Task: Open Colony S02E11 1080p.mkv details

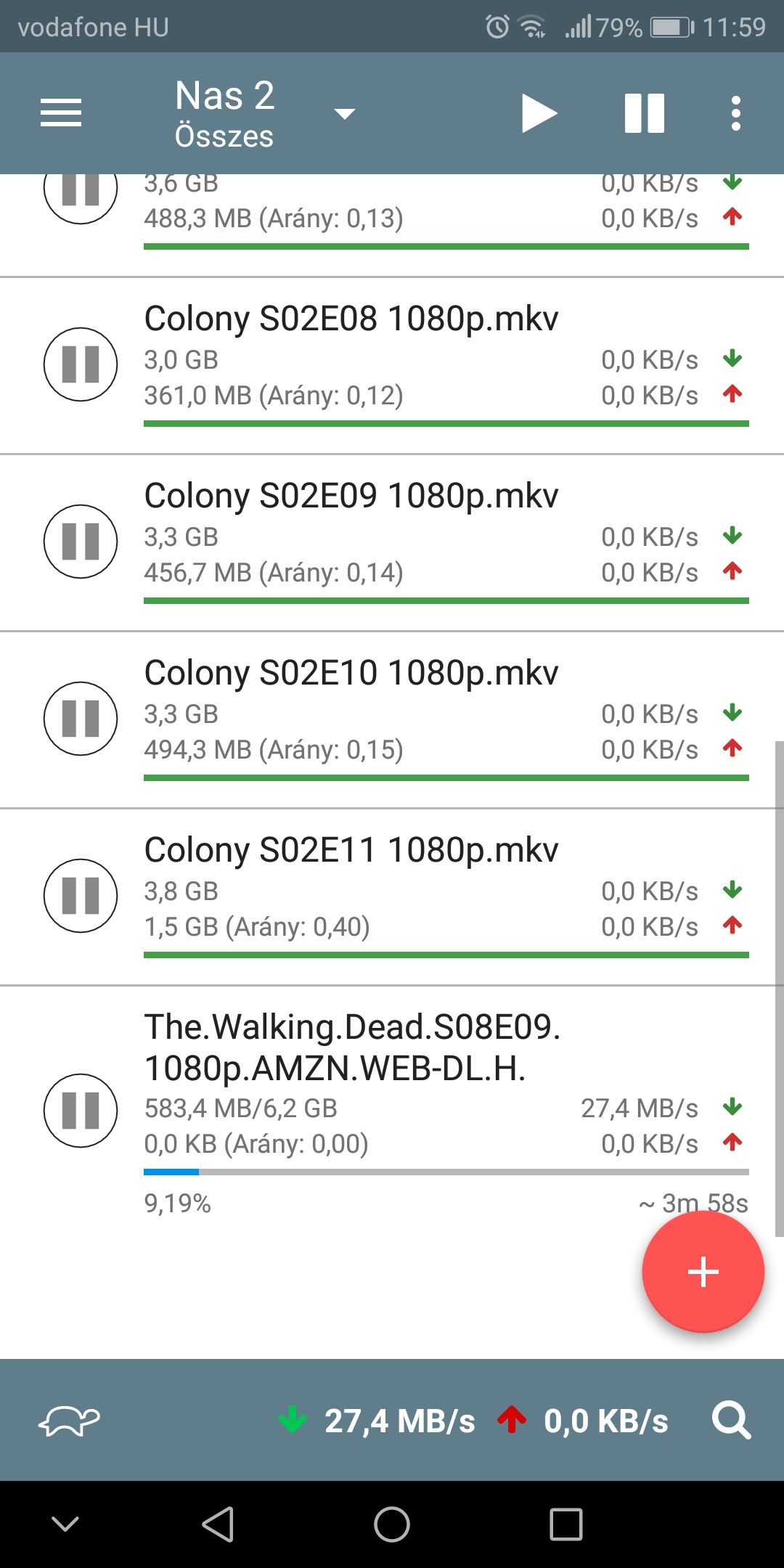Action: (351, 851)
